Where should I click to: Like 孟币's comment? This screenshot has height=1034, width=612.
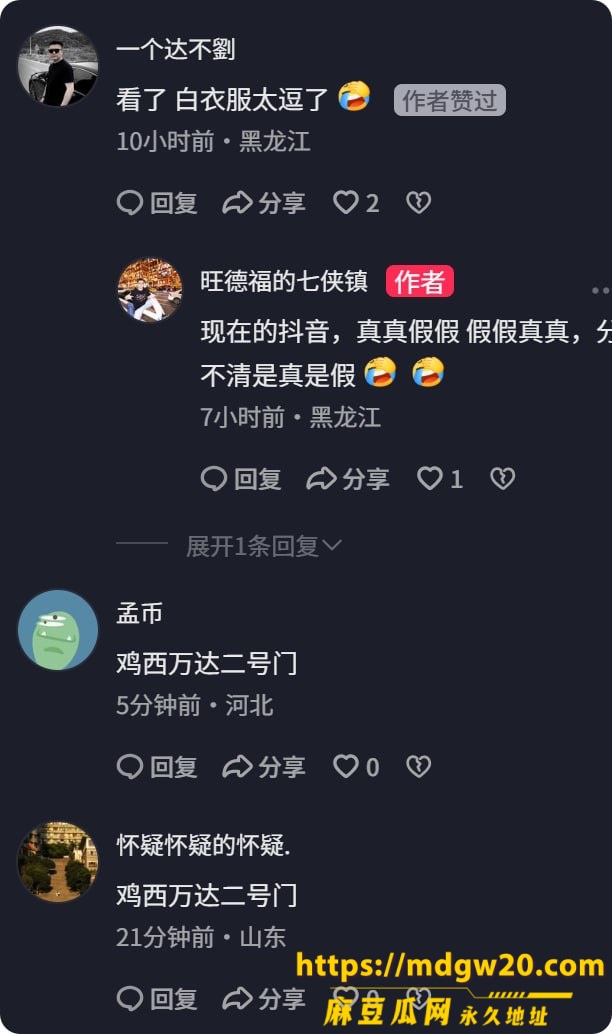[356, 766]
